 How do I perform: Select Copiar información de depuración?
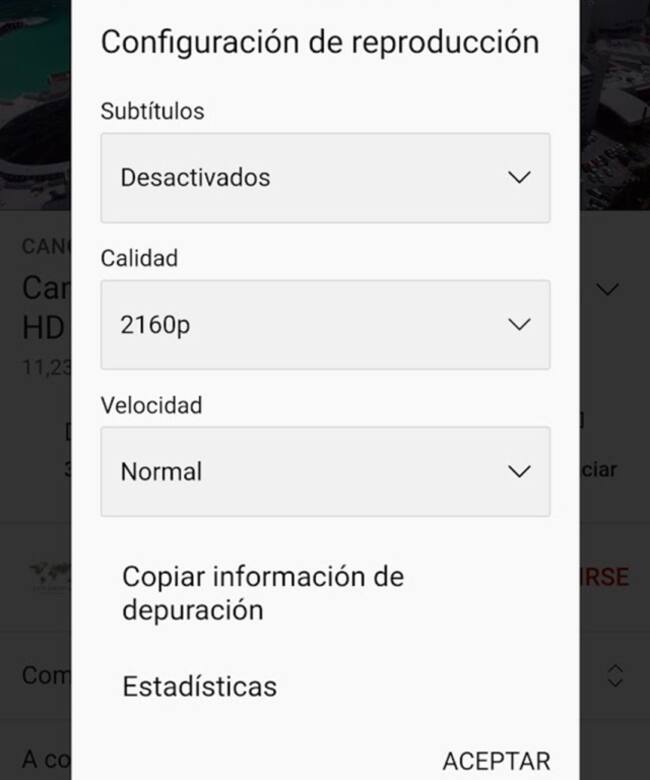[x=262, y=593]
